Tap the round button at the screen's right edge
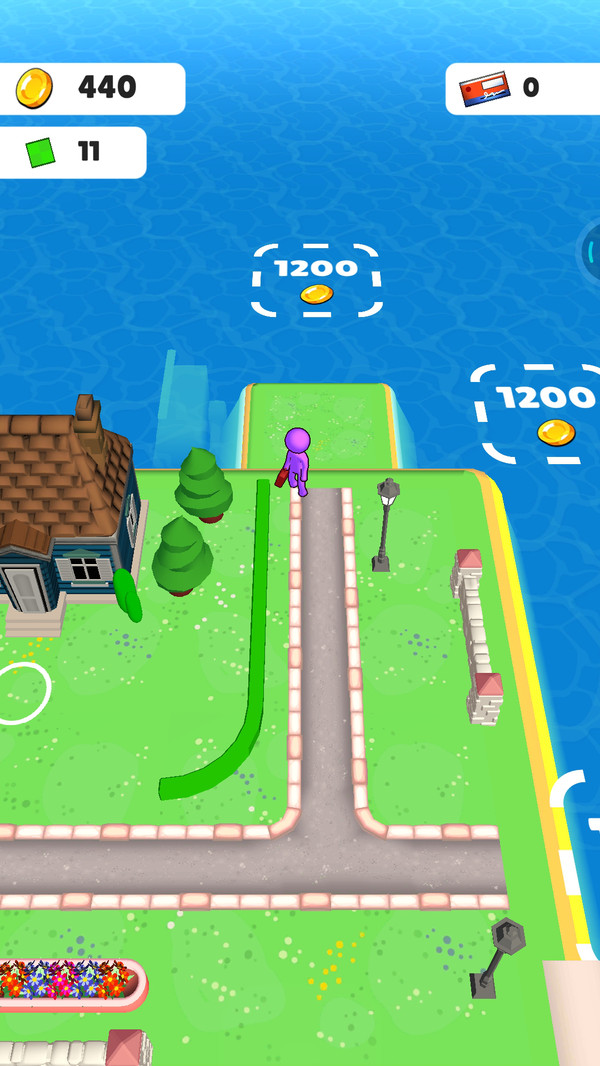This screenshot has width=600, height=1066. (592, 250)
